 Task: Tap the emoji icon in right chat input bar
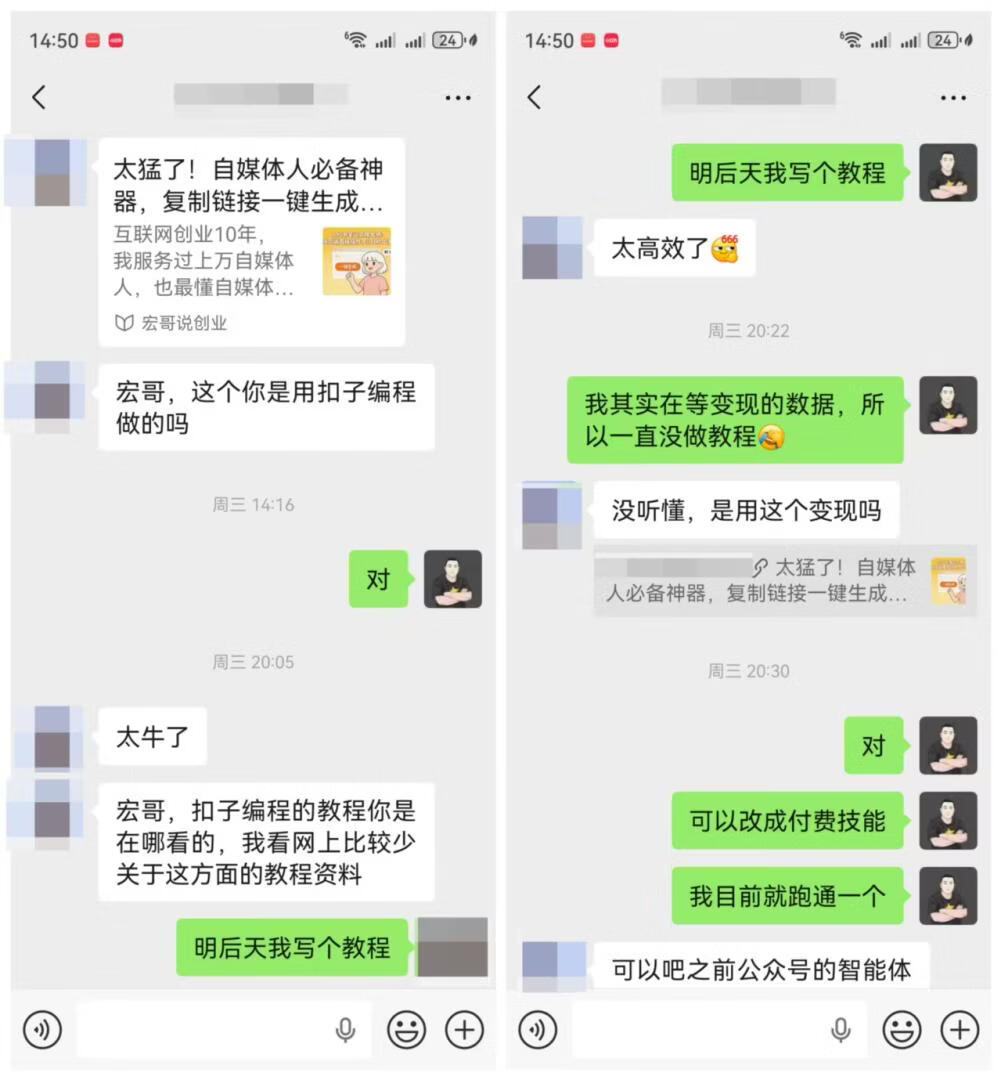pyautogui.click(x=902, y=1029)
